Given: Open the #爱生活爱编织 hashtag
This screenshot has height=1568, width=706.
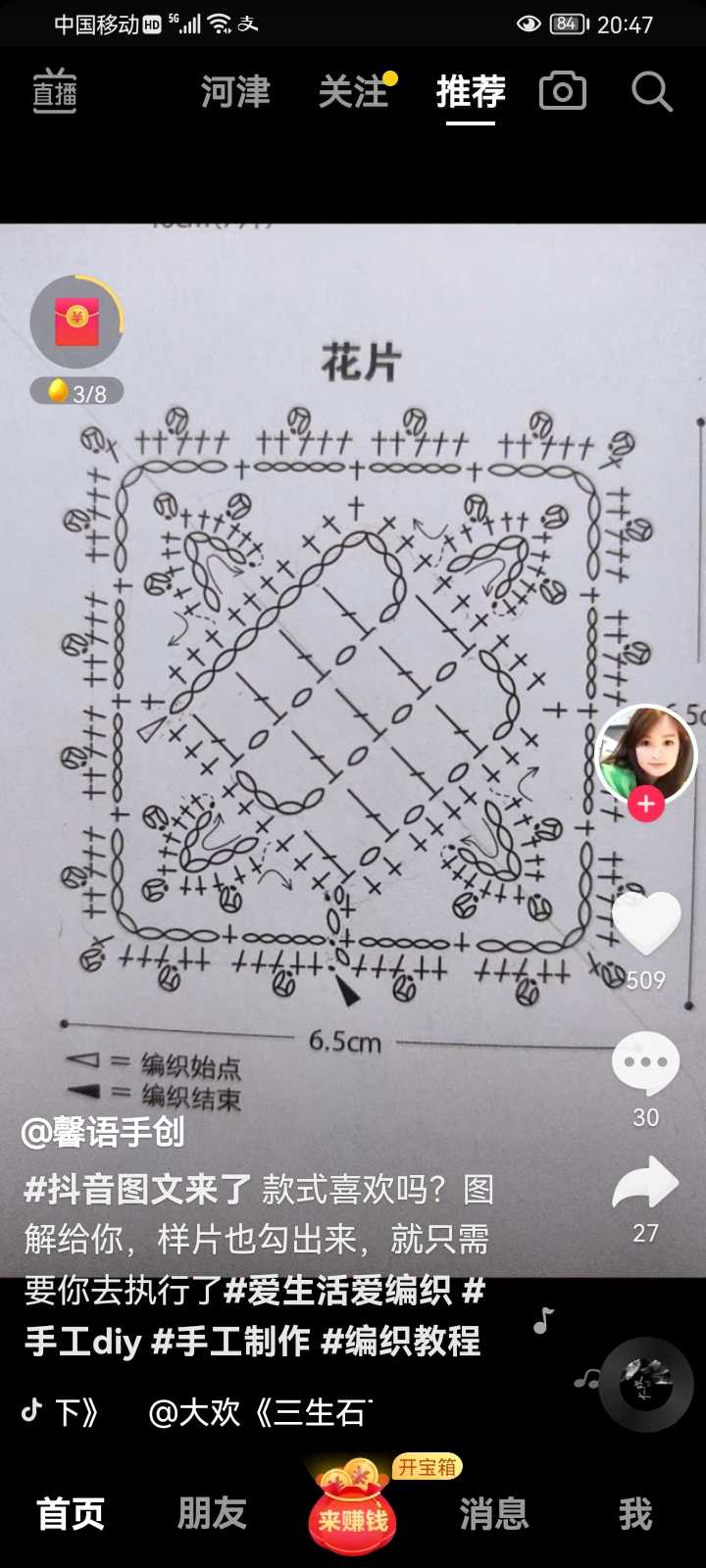Looking at the screenshot, I should pyautogui.click(x=337, y=1290).
